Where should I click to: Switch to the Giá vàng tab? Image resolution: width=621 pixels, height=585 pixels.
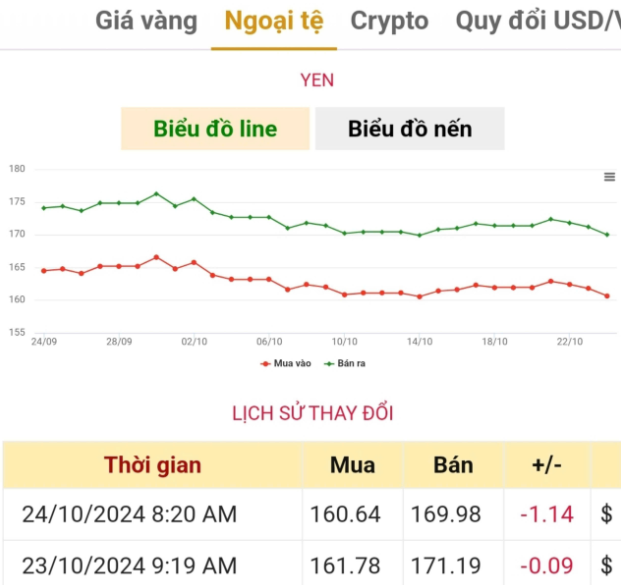click(x=146, y=21)
